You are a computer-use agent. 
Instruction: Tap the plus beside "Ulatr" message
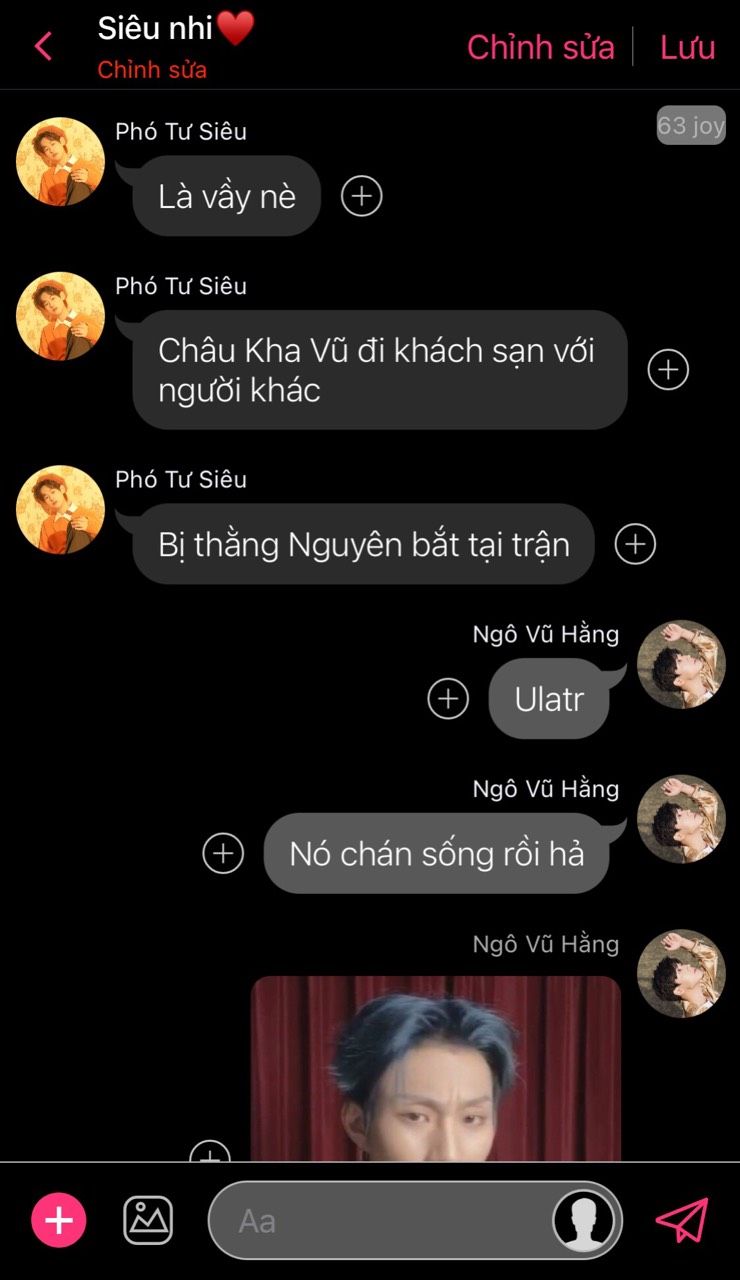[x=448, y=699]
